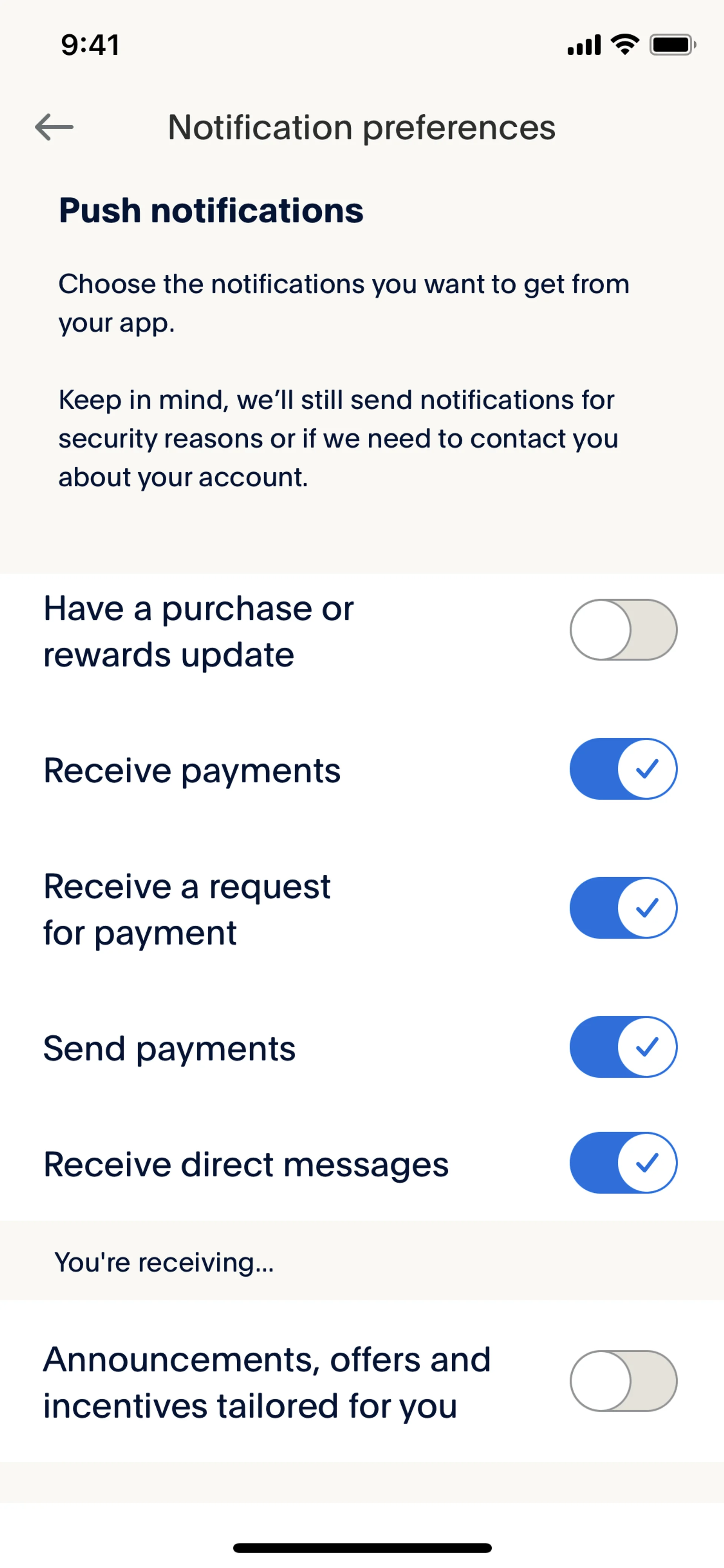
Task: Toggle off Receive direct messages
Action: coord(623,1163)
